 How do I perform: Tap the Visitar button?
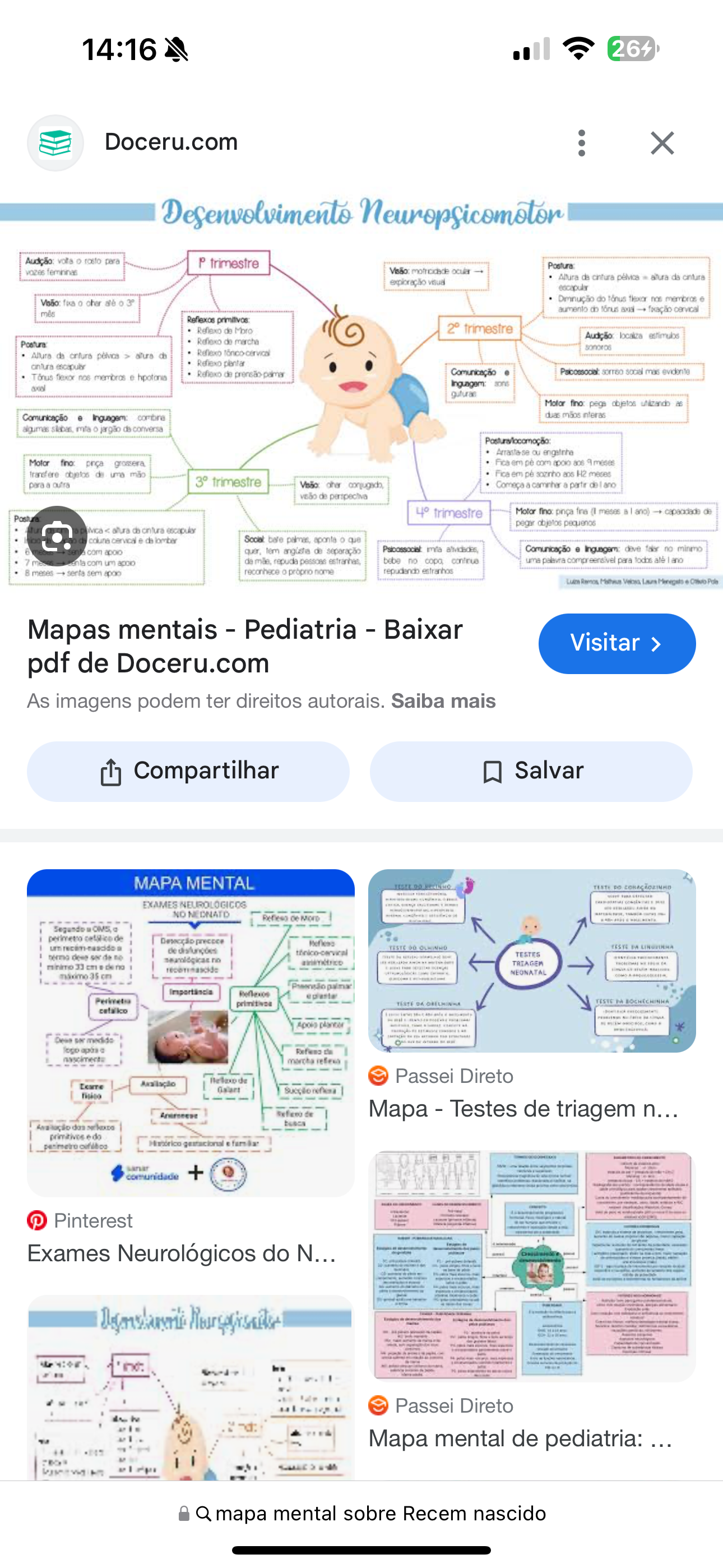617,643
